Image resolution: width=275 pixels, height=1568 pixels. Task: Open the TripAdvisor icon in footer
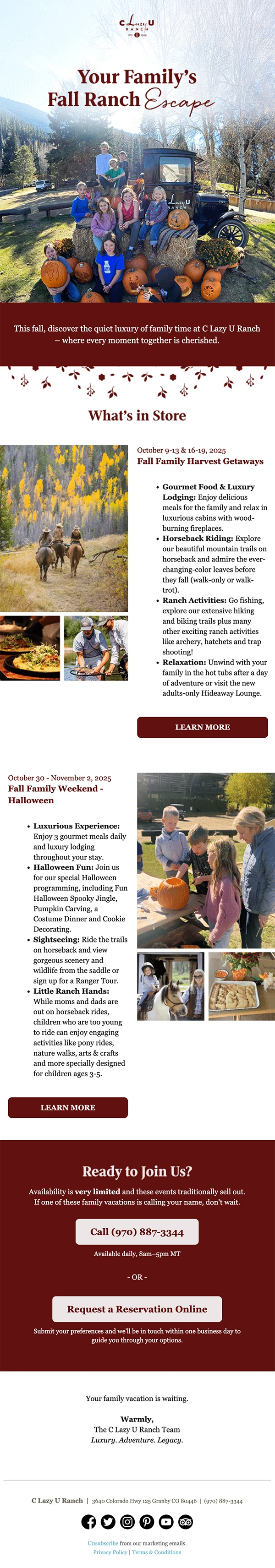[x=186, y=1522]
